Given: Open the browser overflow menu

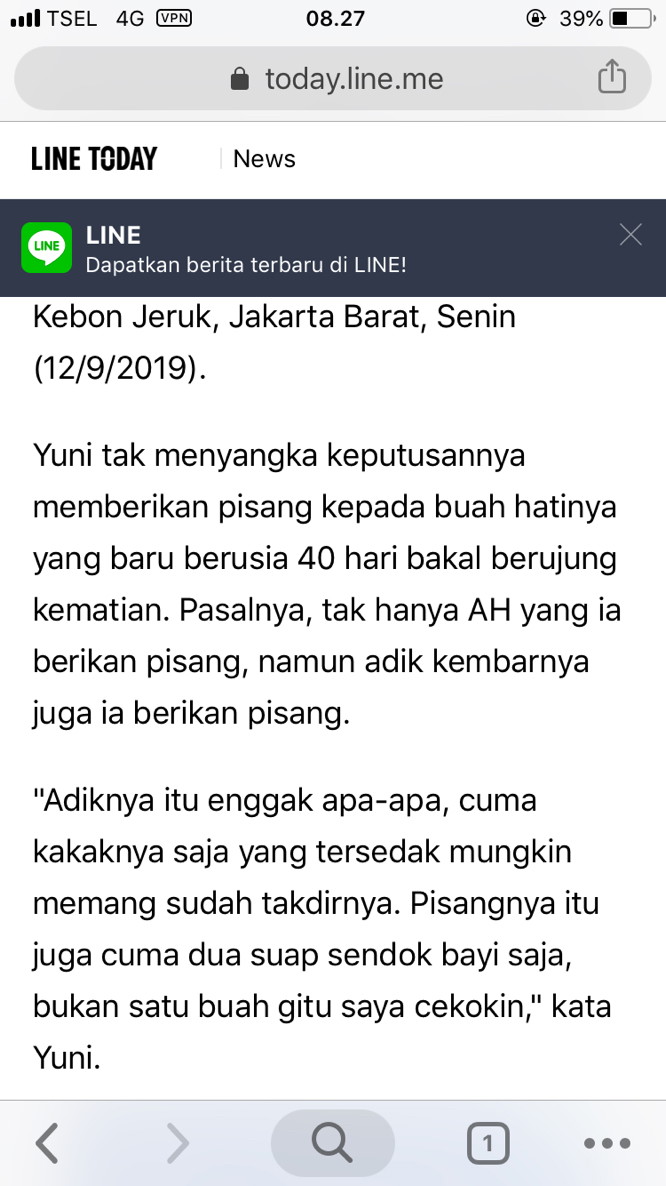Looking at the screenshot, I should [607, 1143].
